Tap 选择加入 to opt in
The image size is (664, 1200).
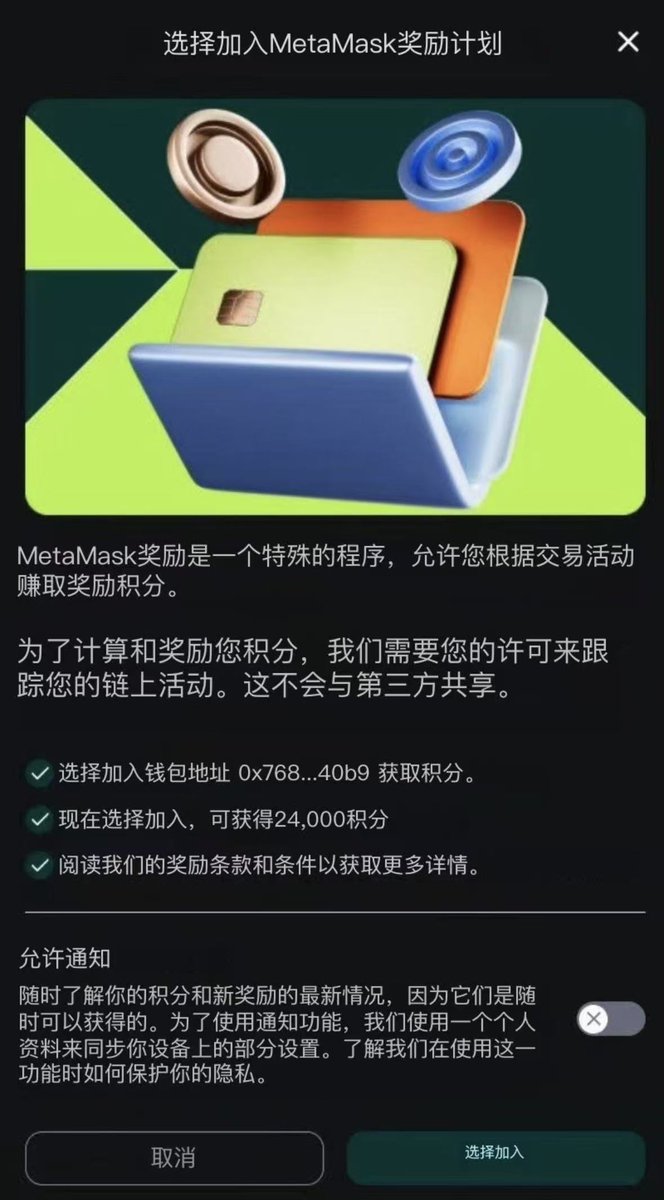(495, 1153)
